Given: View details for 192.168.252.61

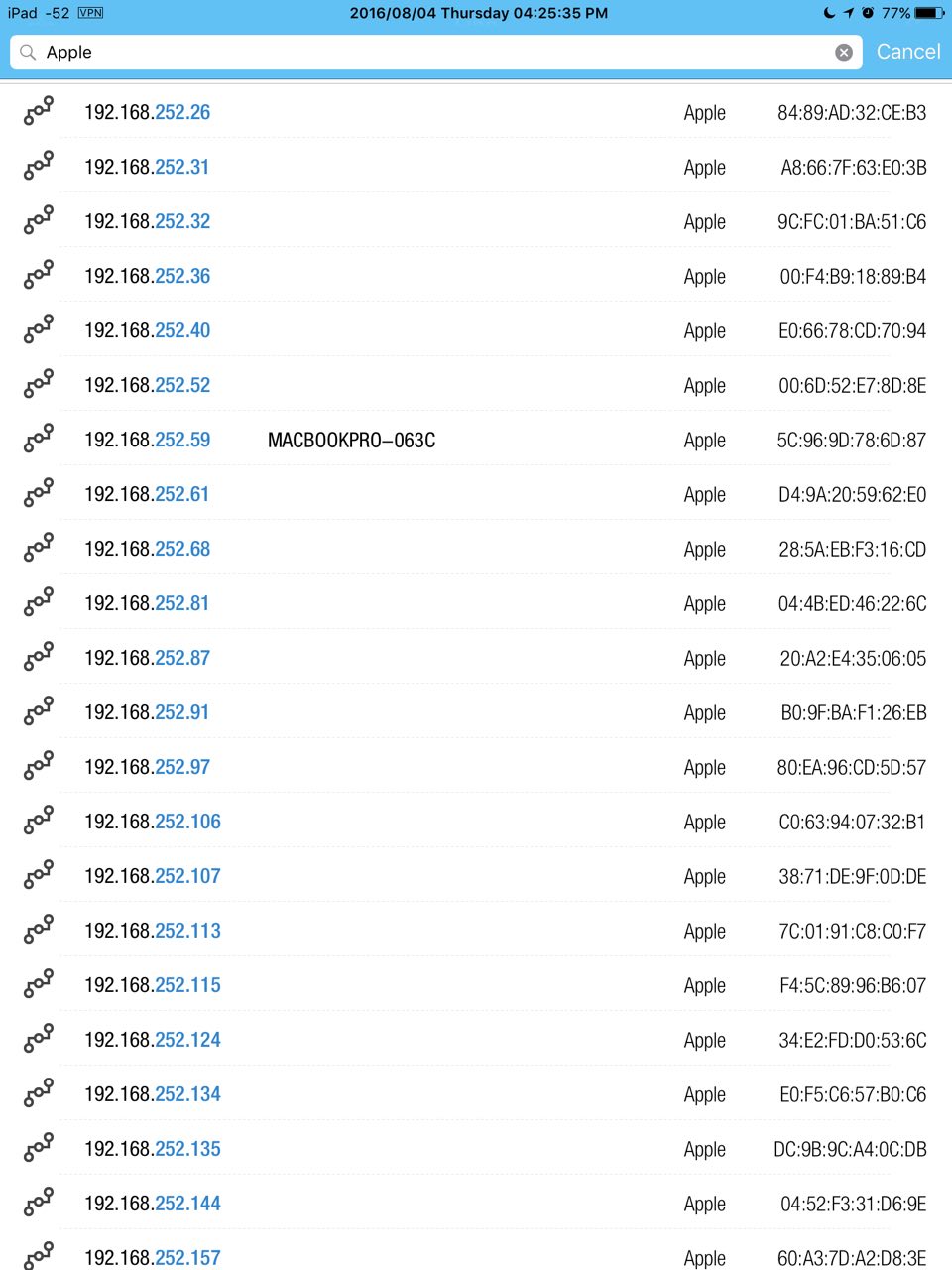Looking at the screenshot, I should (476, 494).
